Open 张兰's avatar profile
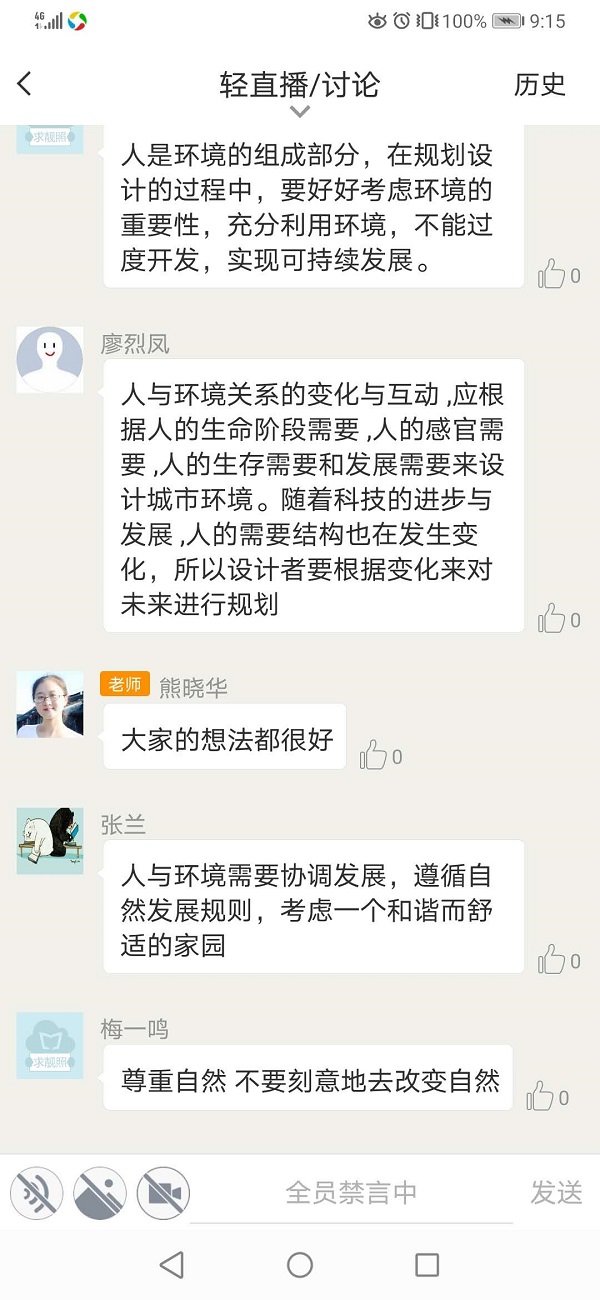Viewport: 600px width, 1300px height. coord(50,841)
